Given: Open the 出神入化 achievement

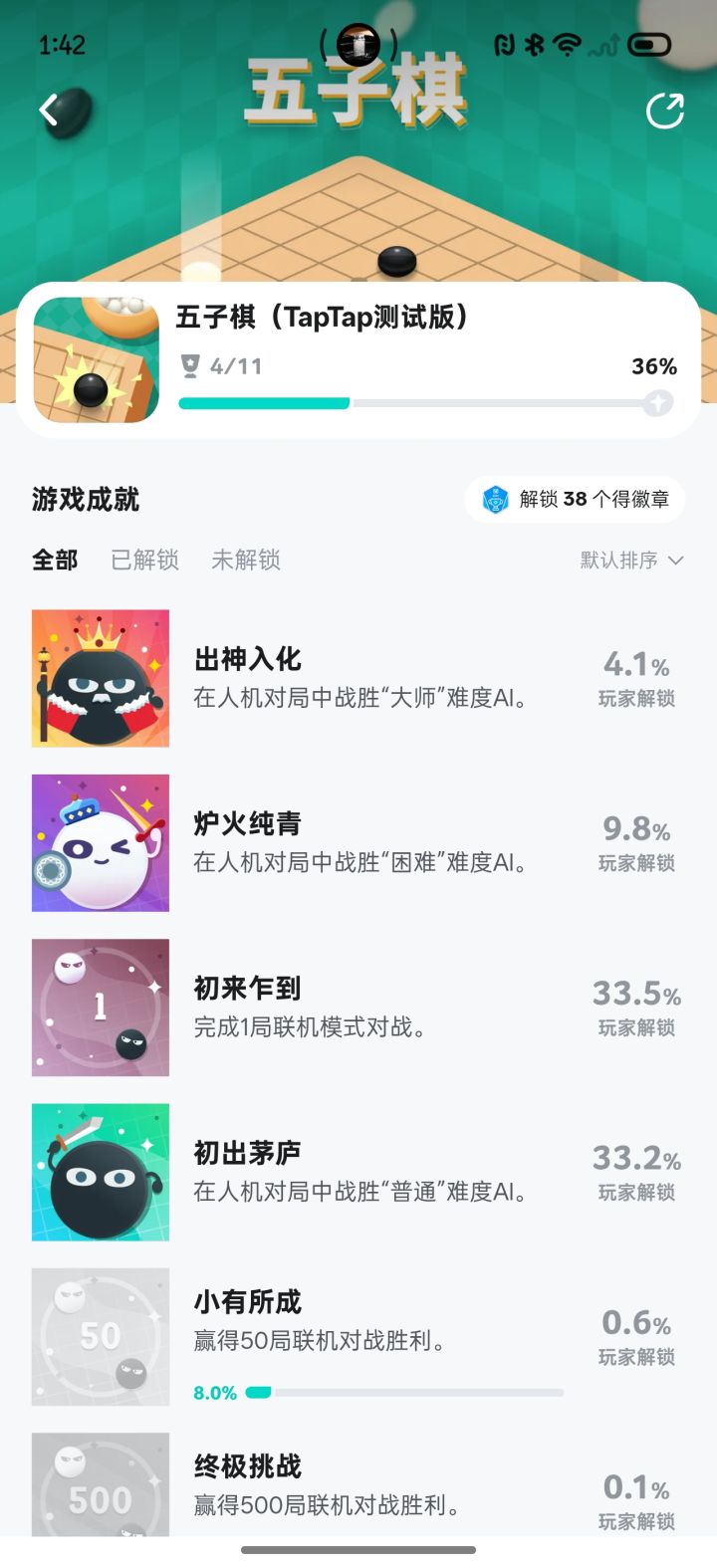Looking at the screenshot, I should tap(358, 678).
